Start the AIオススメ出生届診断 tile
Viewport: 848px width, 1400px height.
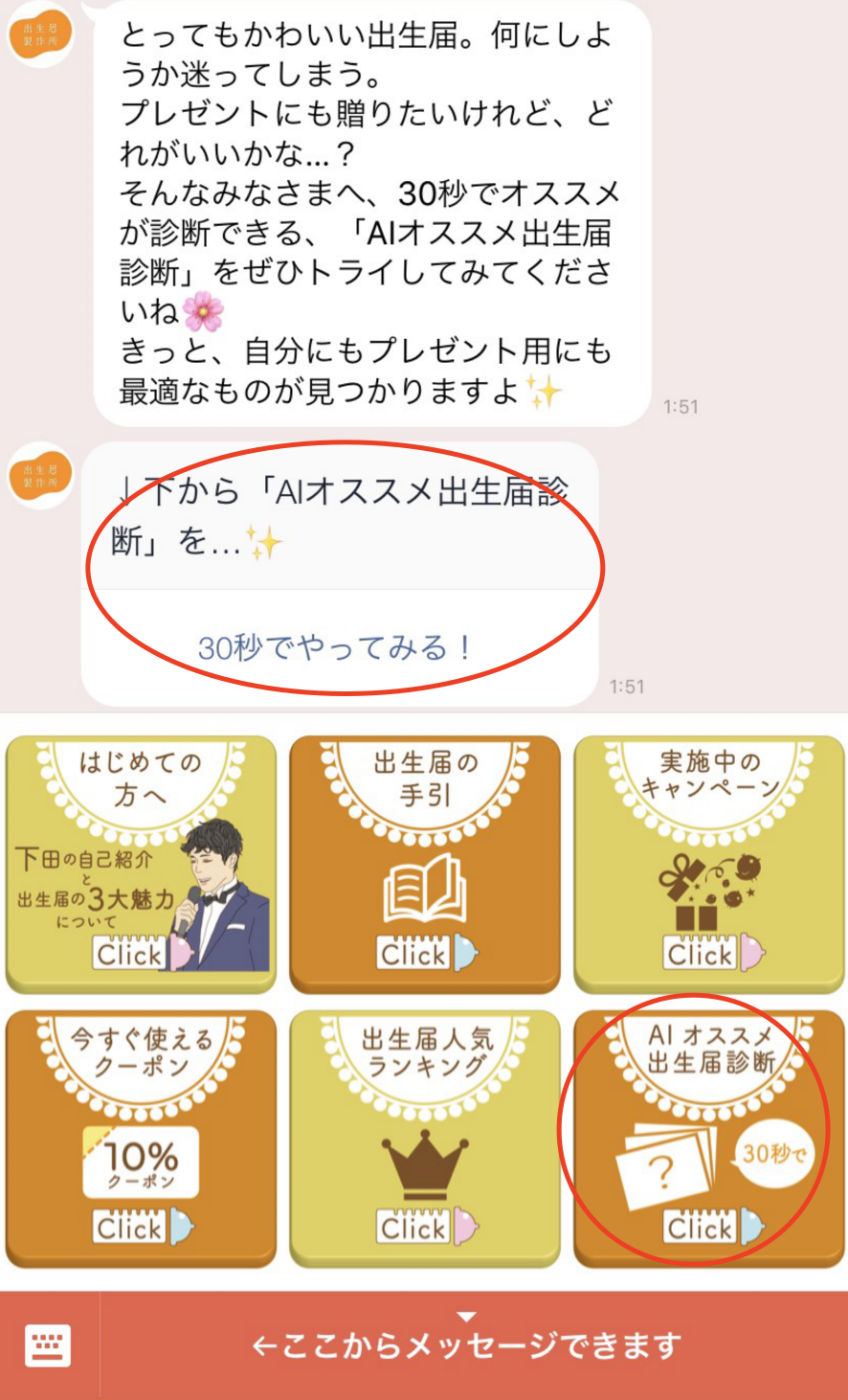pyautogui.click(x=709, y=1139)
